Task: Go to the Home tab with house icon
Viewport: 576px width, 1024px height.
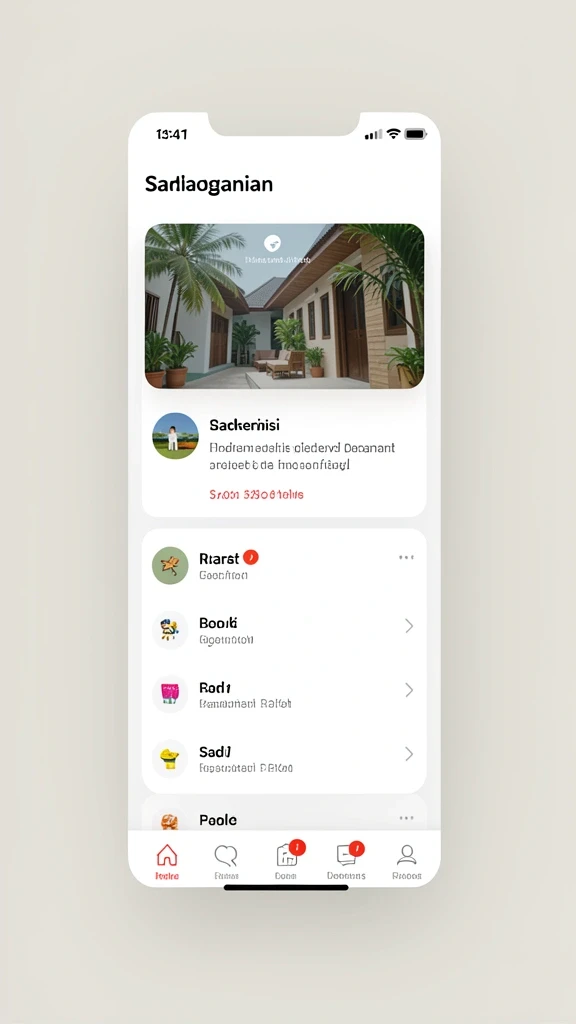Action: click(167, 862)
